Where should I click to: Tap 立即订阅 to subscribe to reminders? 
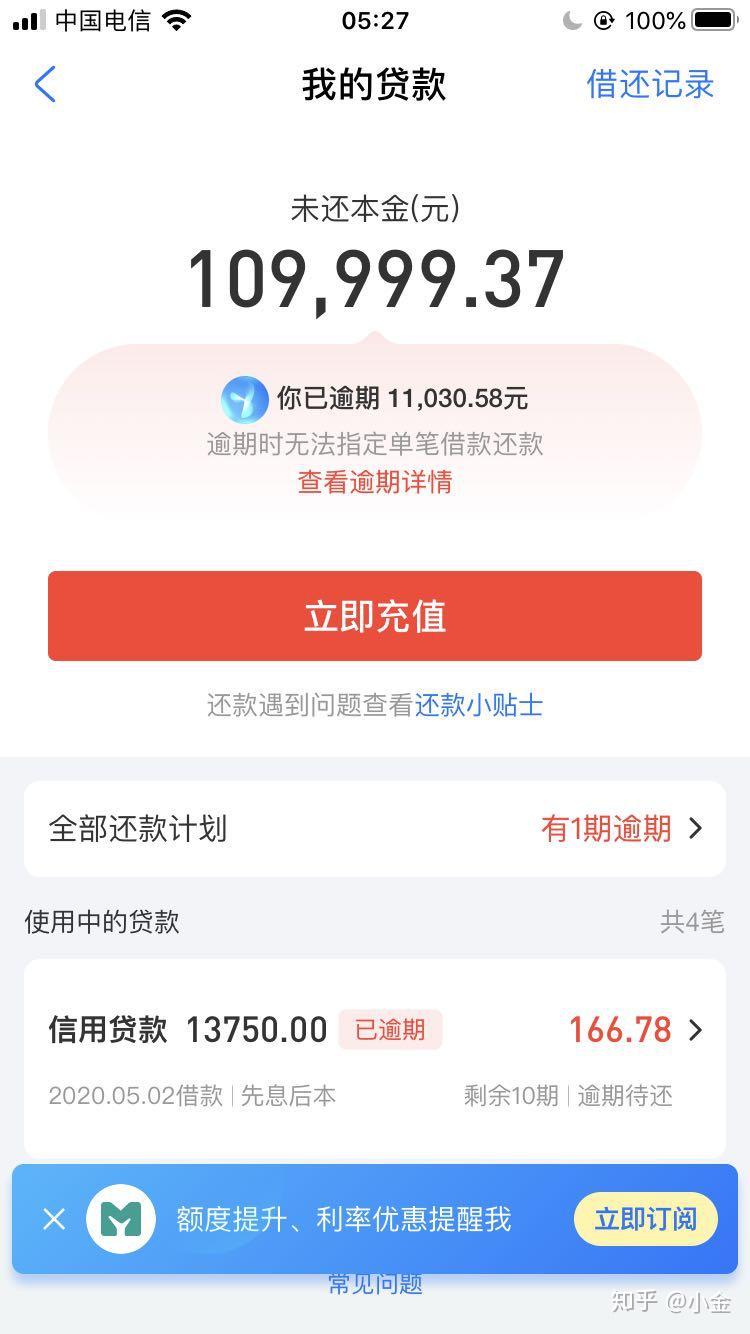coord(645,1219)
